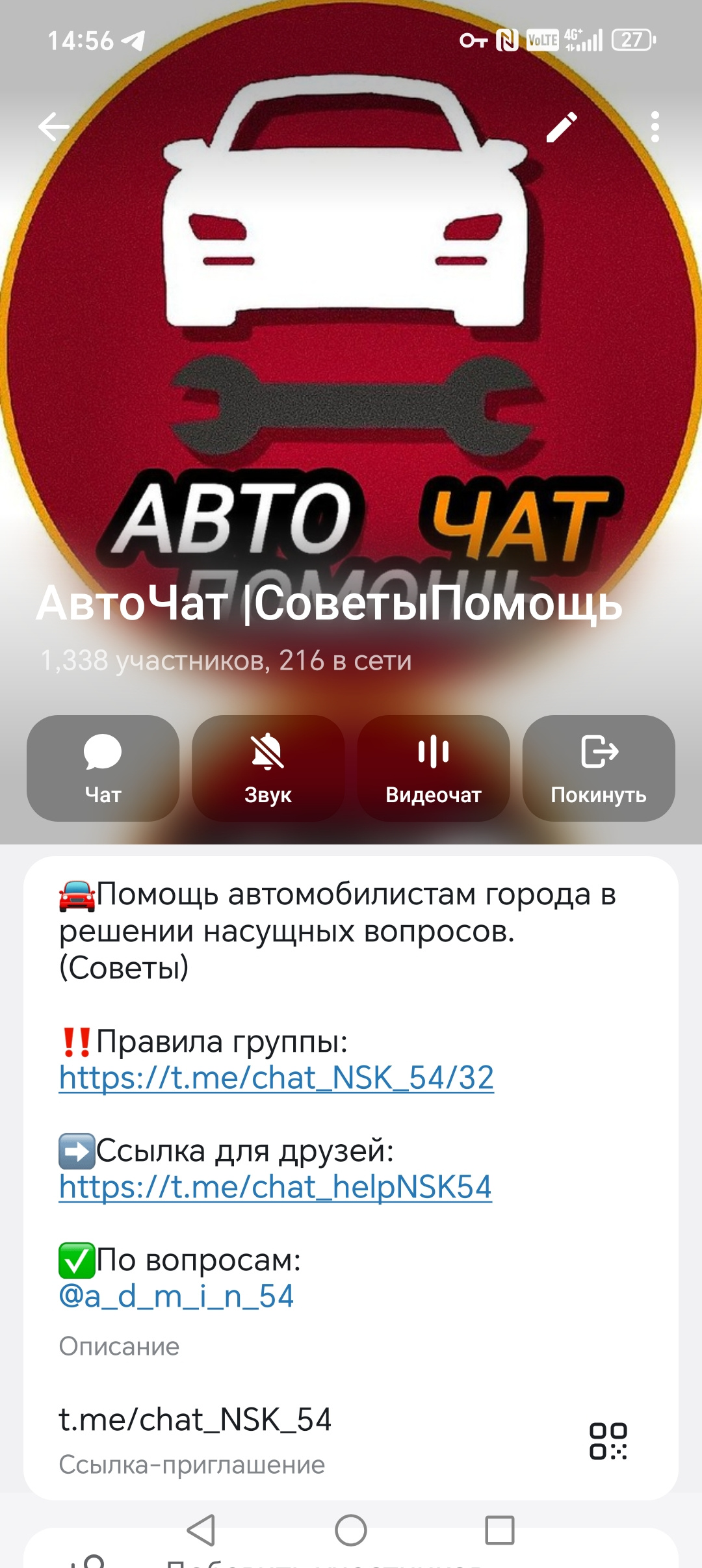Open recent apps from navigation bar
Viewport: 702px width, 1568px height.
(500, 1530)
